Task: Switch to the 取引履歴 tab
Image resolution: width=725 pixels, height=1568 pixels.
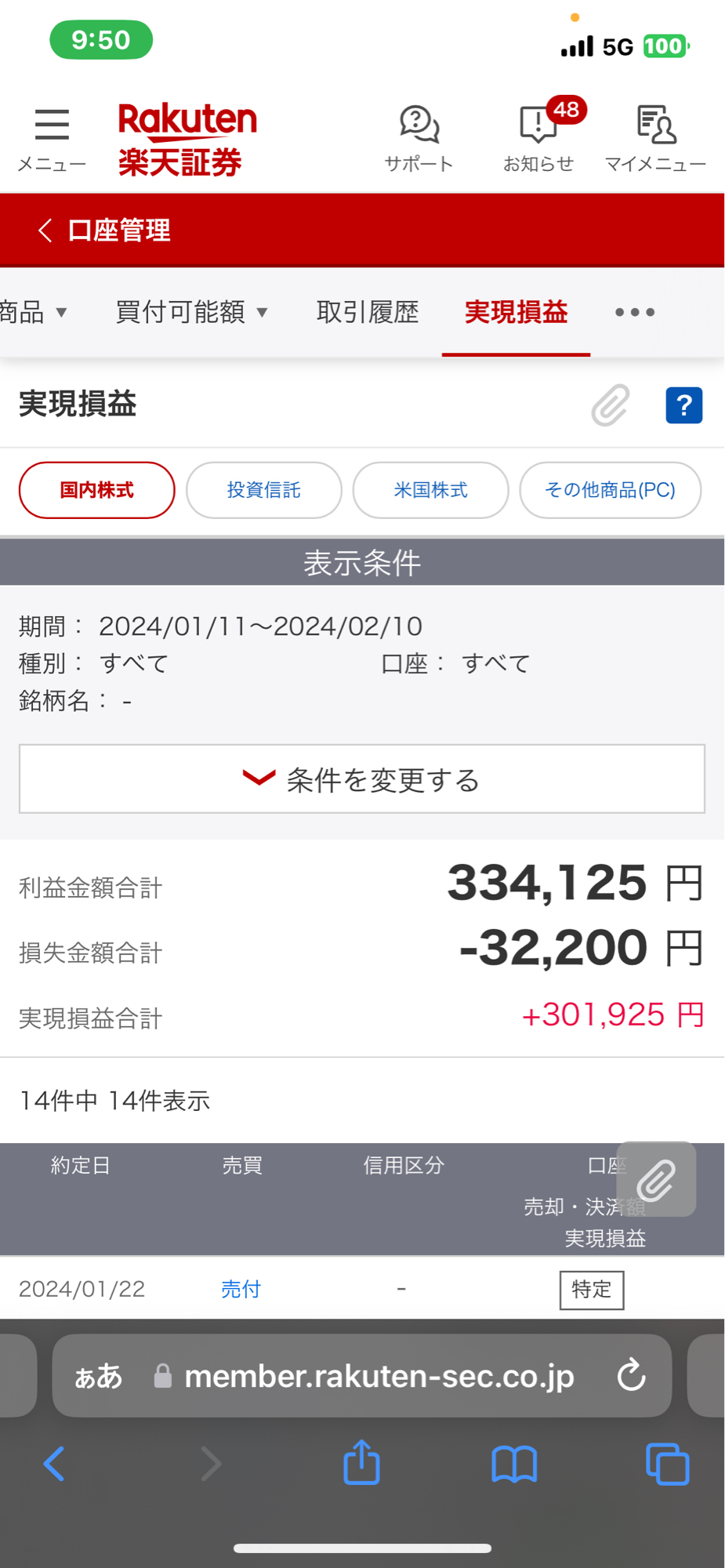Action: (x=368, y=312)
